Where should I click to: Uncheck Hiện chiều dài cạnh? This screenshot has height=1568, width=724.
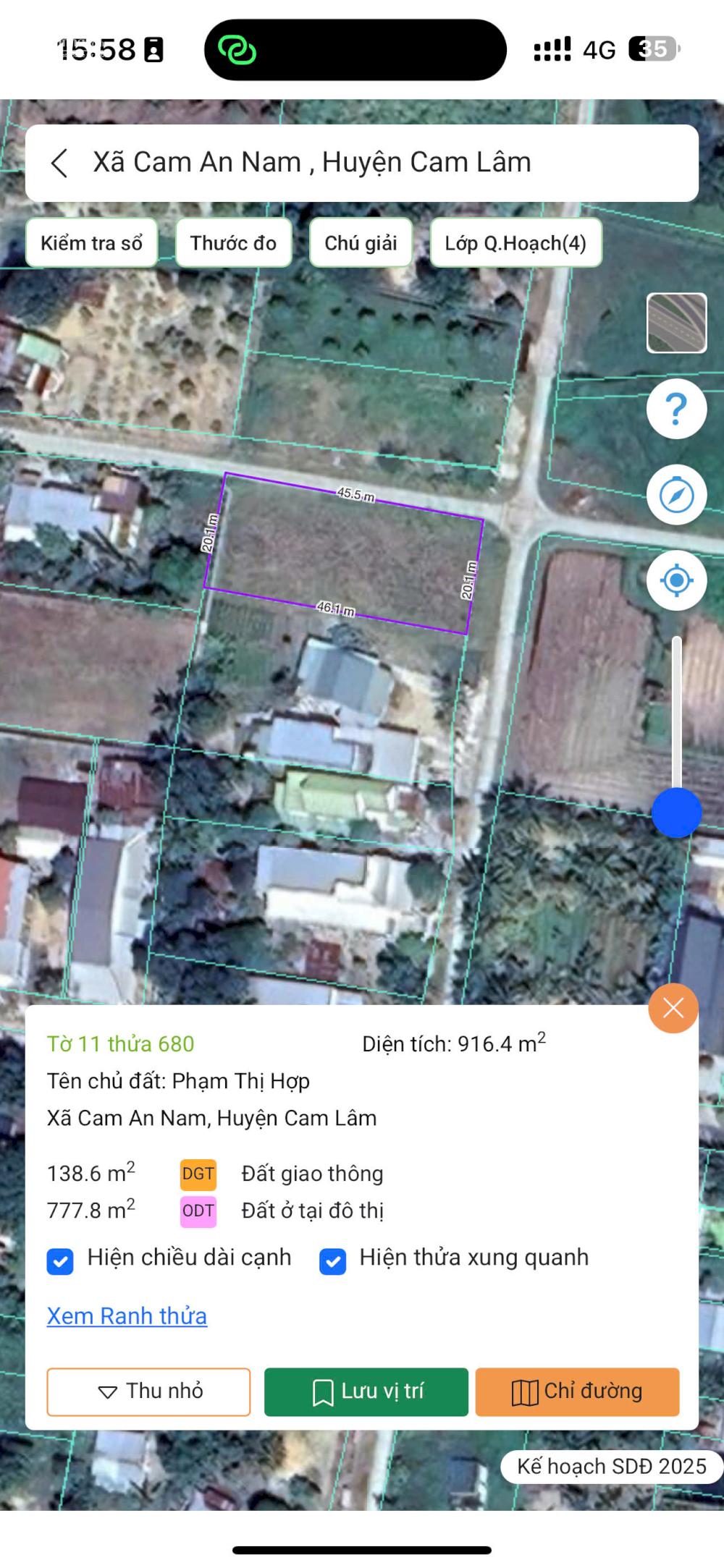pos(60,1261)
